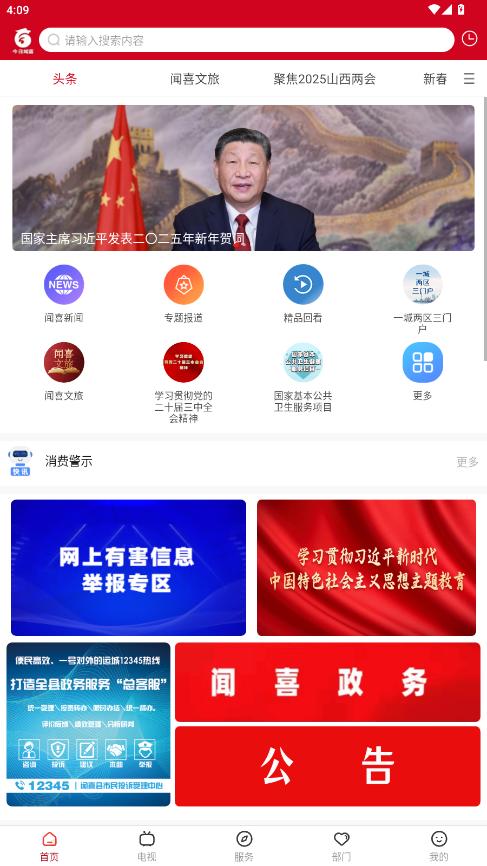Open 一城两区三门户 shortcut

(422, 299)
